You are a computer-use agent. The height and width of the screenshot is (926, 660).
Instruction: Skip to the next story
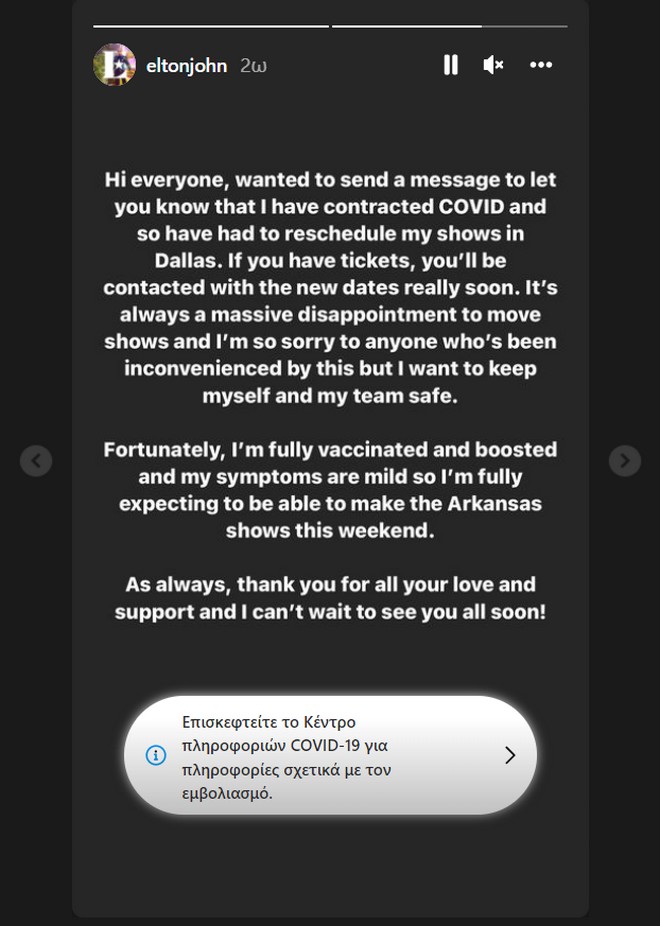click(x=625, y=460)
